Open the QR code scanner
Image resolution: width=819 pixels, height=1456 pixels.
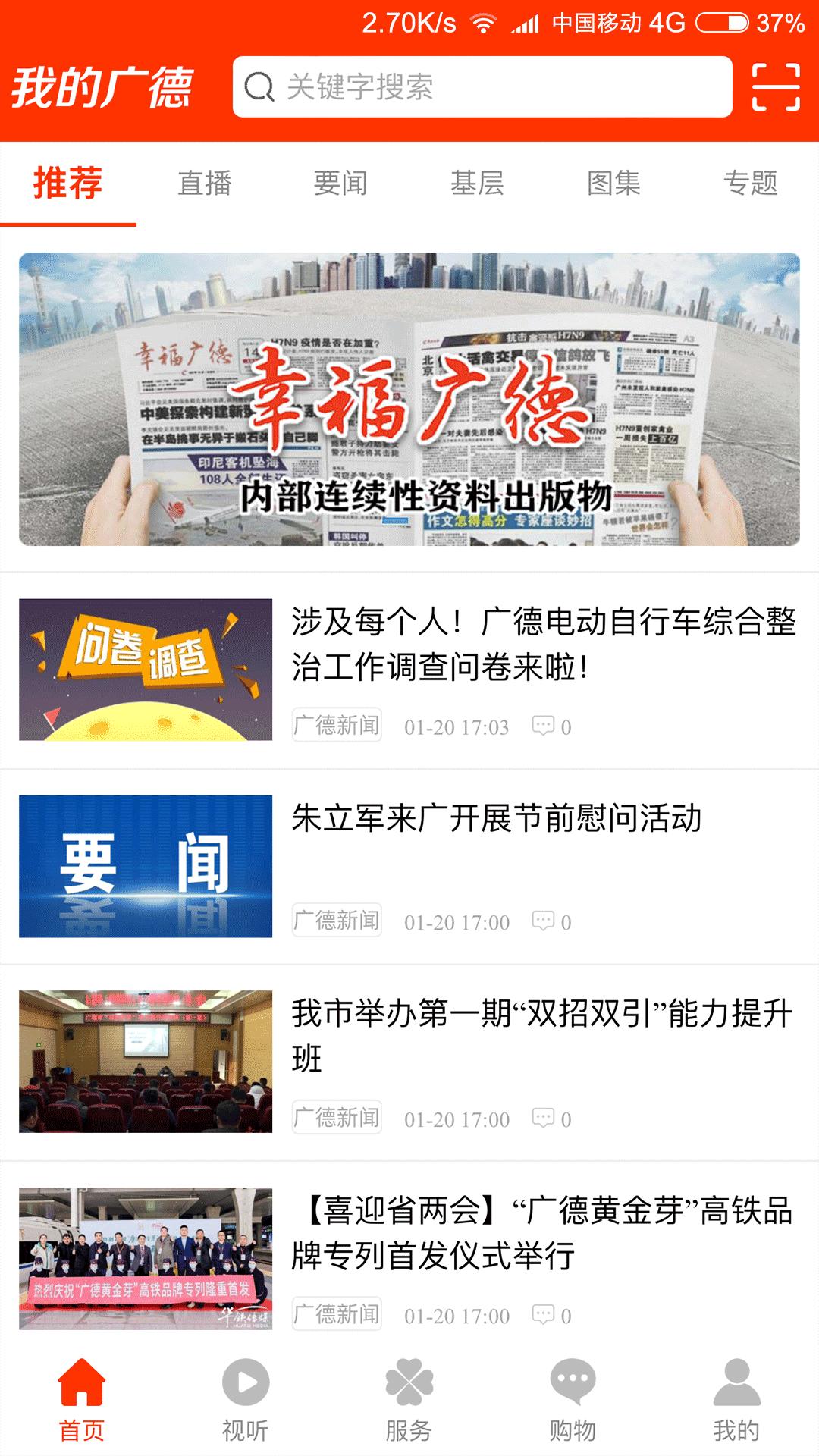(778, 86)
